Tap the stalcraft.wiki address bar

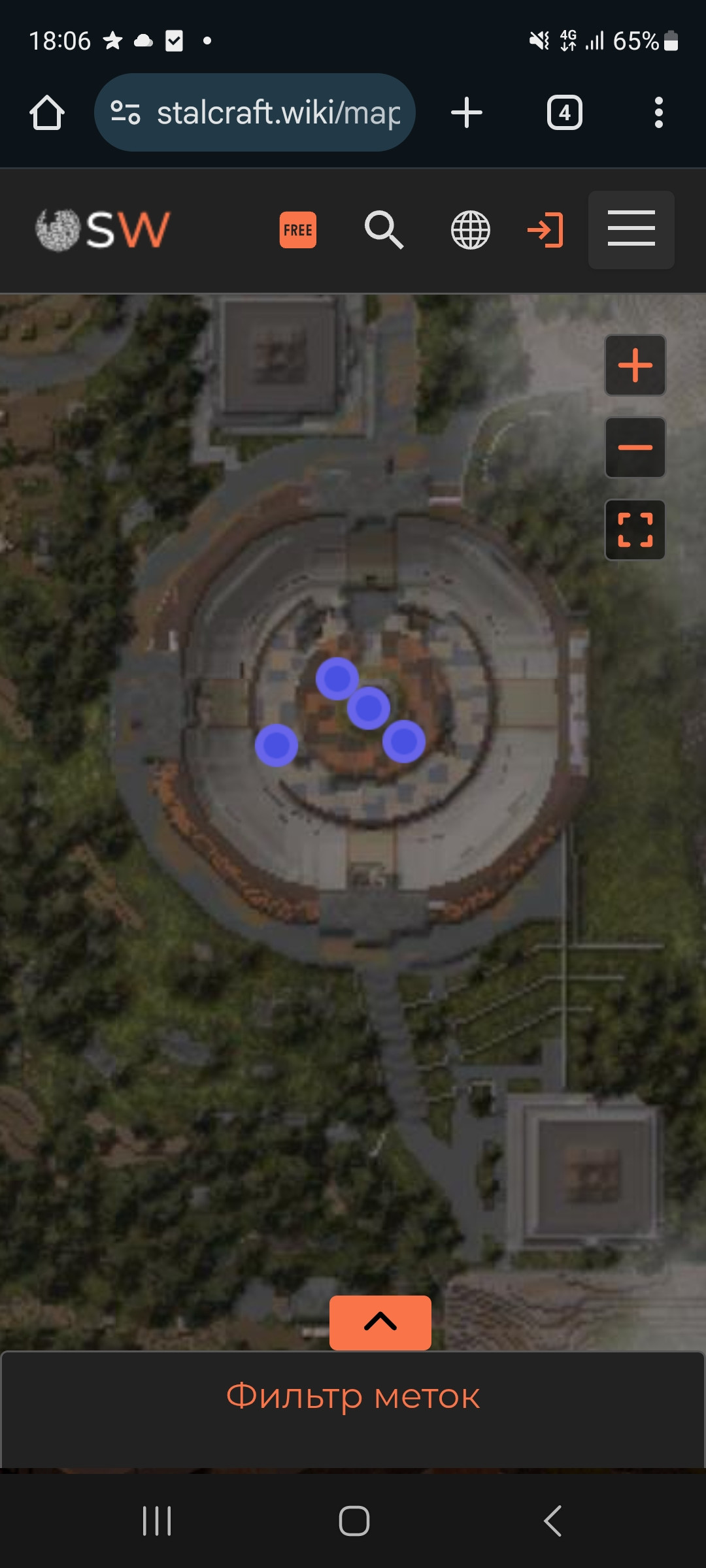click(255, 113)
